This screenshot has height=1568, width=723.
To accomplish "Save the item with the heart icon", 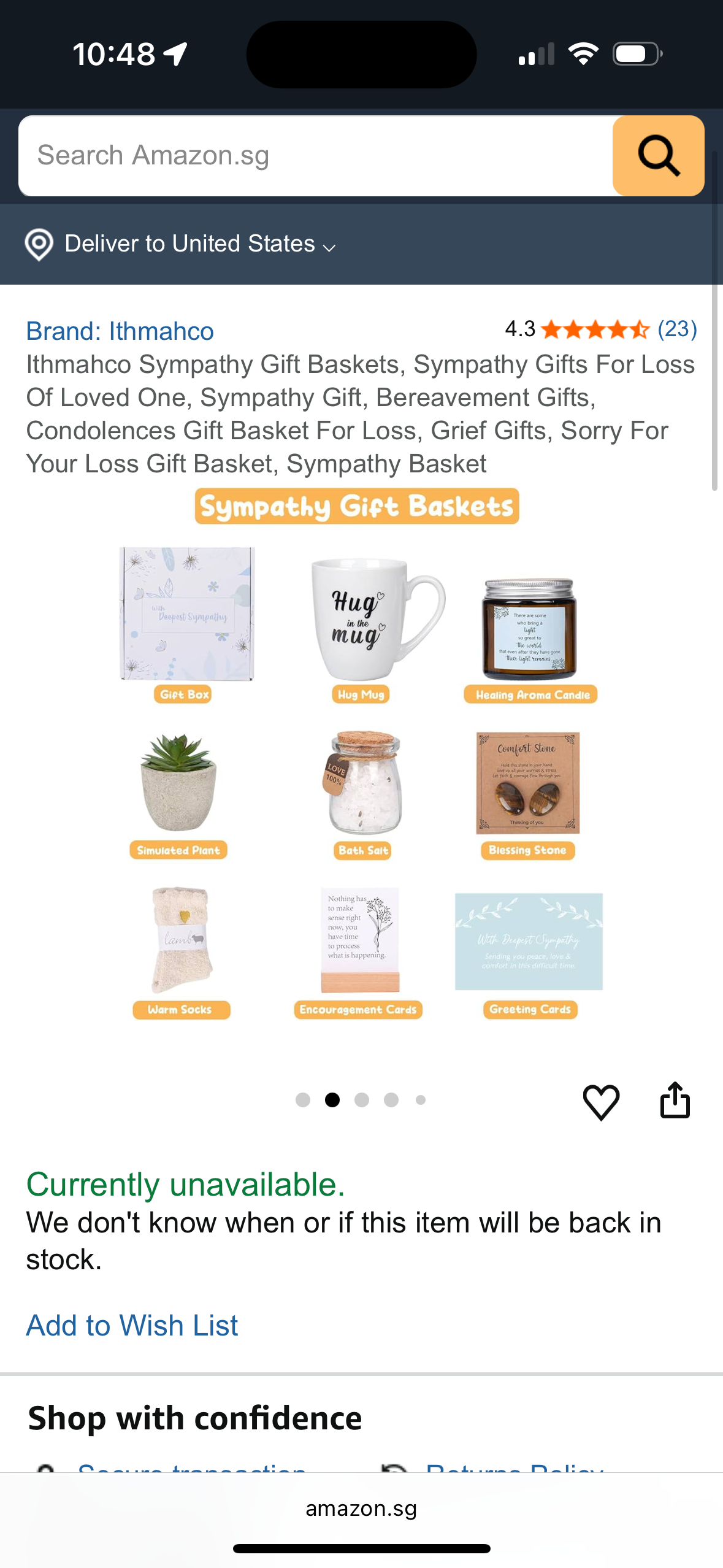I will tap(601, 1101).
